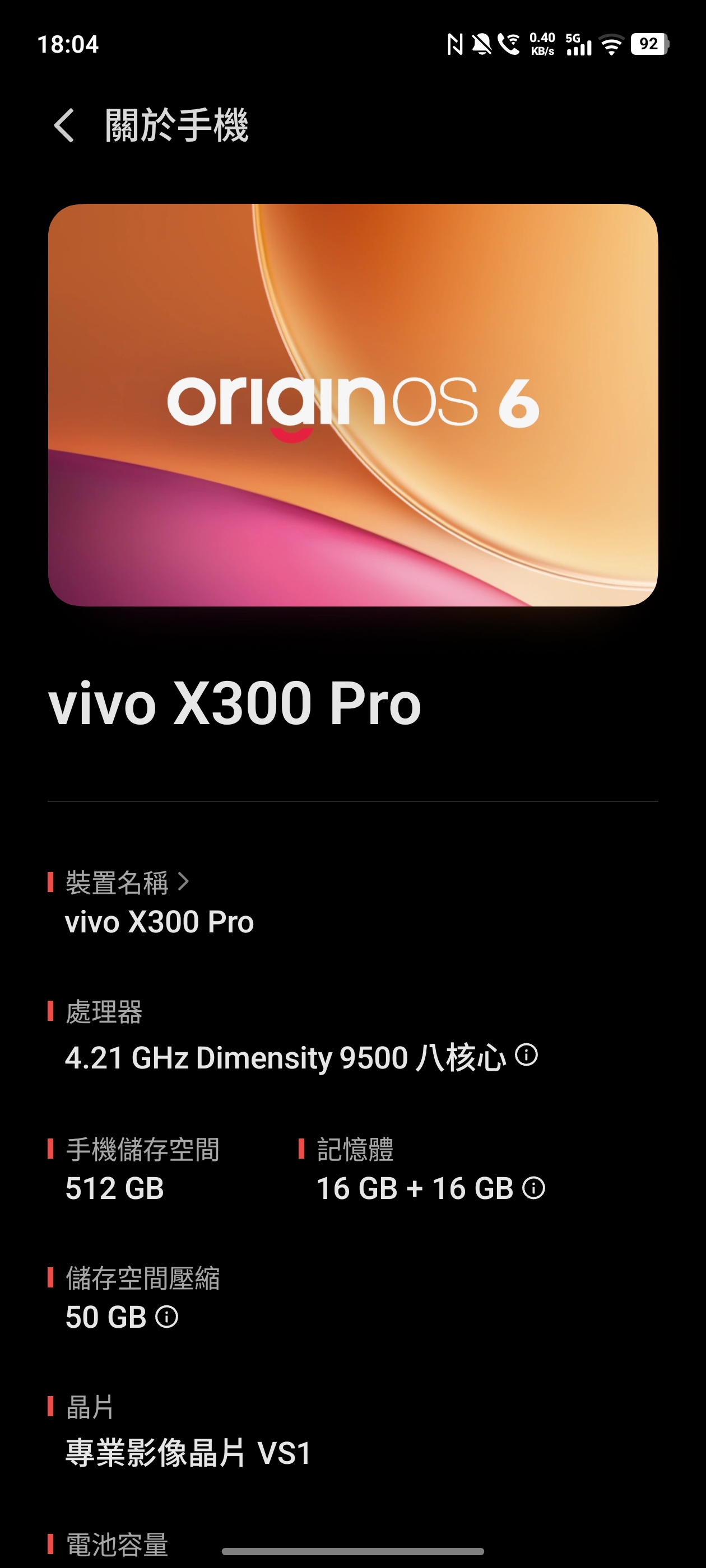View storage compression info icon

[166, 1317]
